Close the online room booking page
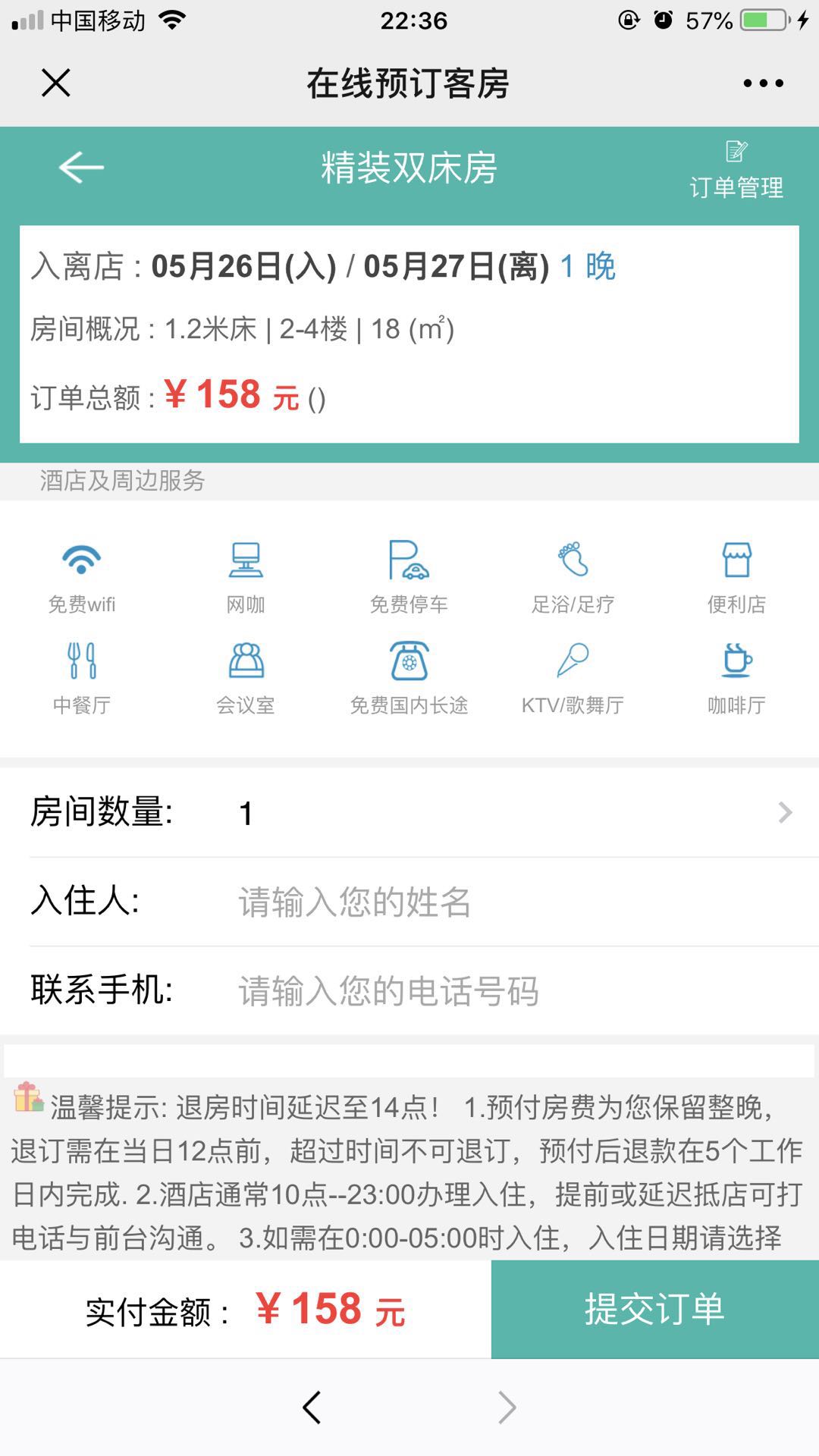The width and height of the screenshot is (819, 1456). (56, 83)
